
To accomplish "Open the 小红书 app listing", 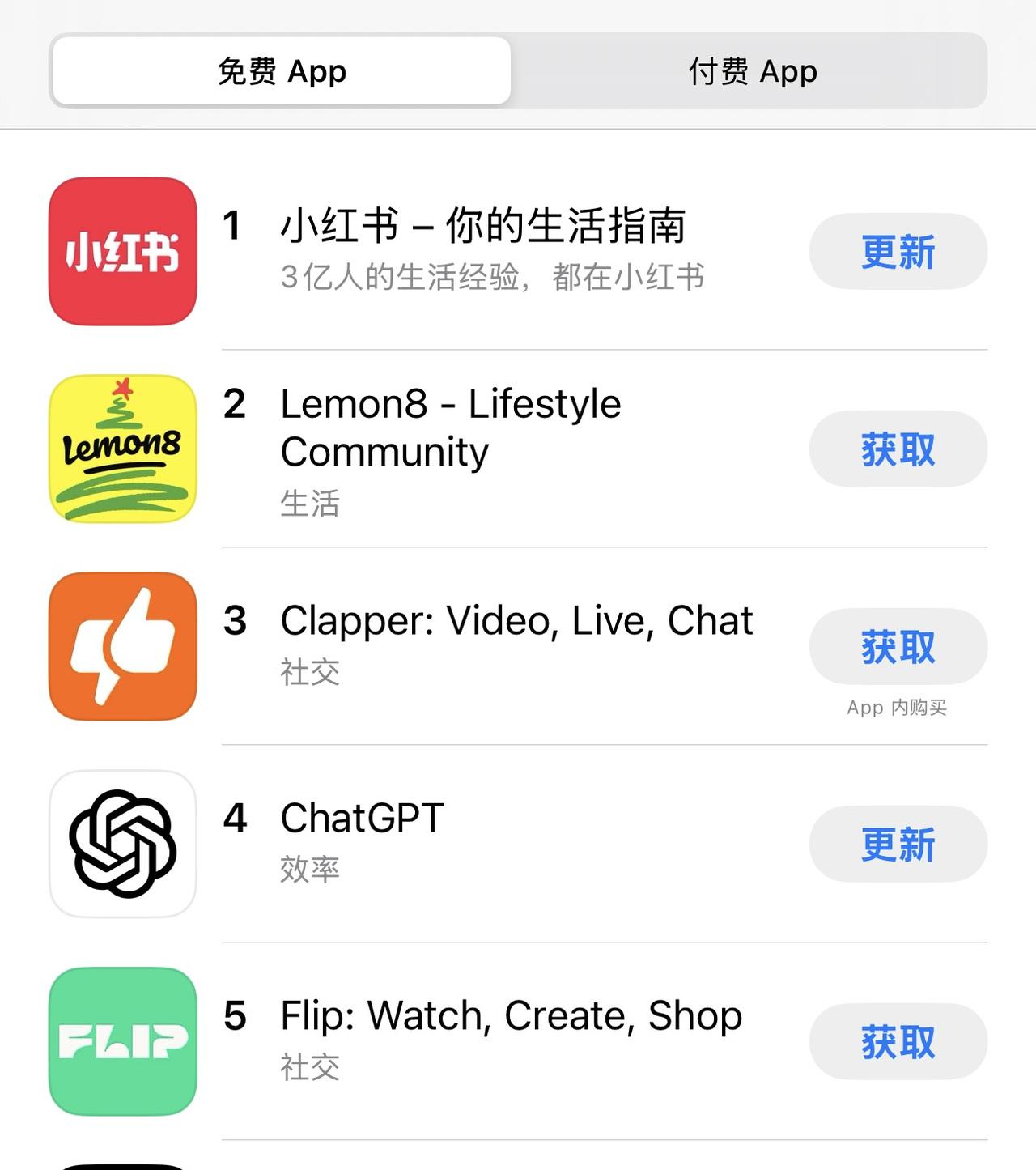I will pyautogui.click(x=482, y=227).
